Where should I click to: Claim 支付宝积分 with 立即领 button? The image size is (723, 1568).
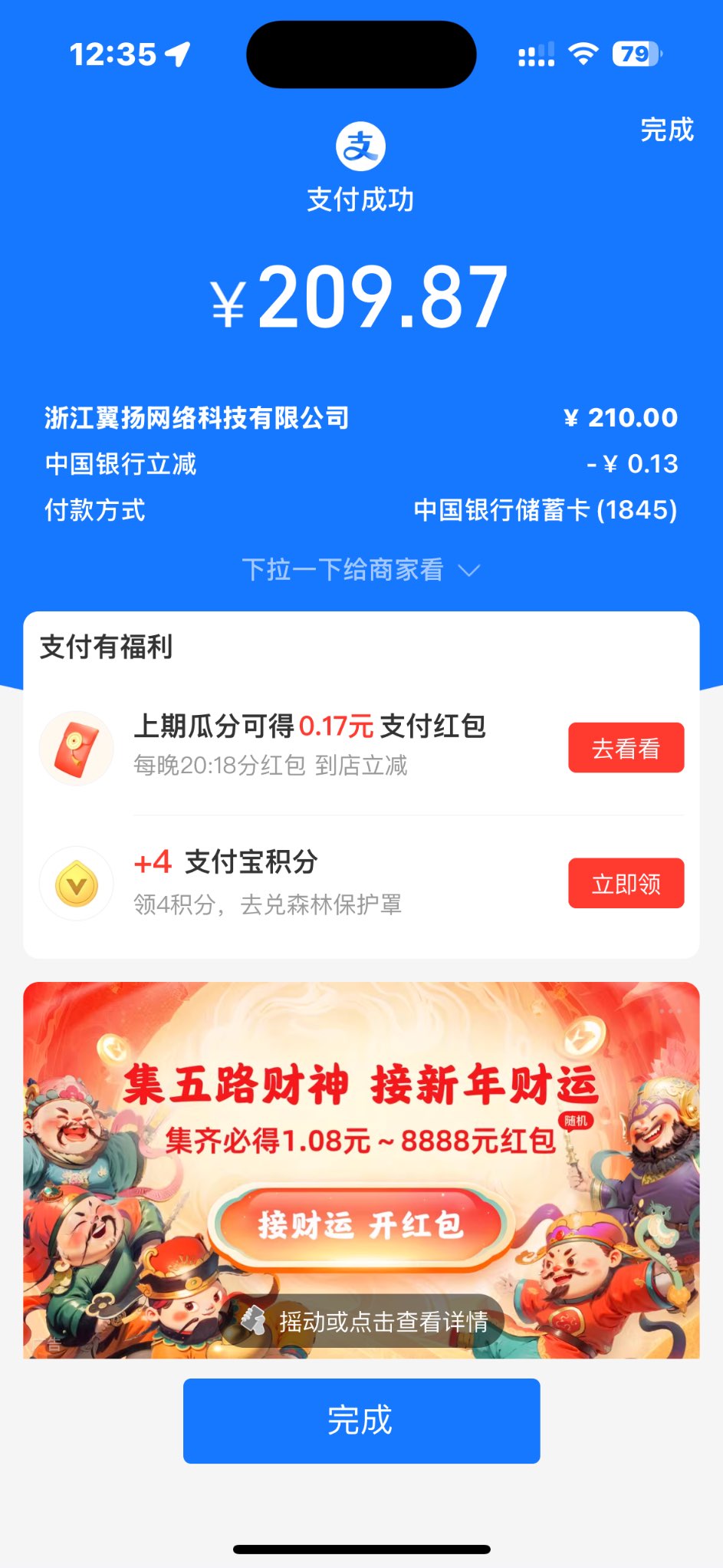(626, 884)
